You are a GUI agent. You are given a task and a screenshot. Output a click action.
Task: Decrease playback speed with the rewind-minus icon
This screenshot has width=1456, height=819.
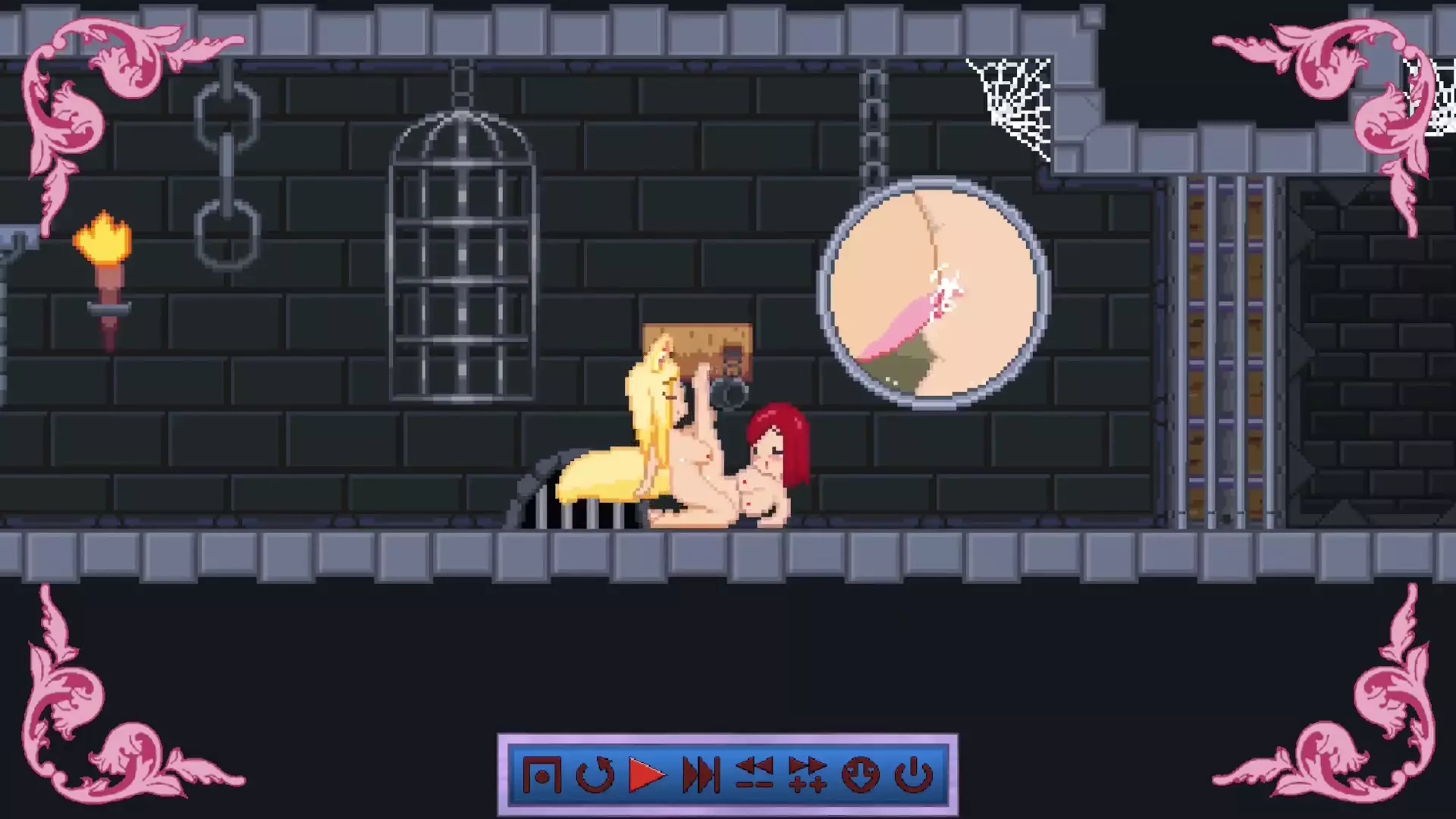click(755, 775)
